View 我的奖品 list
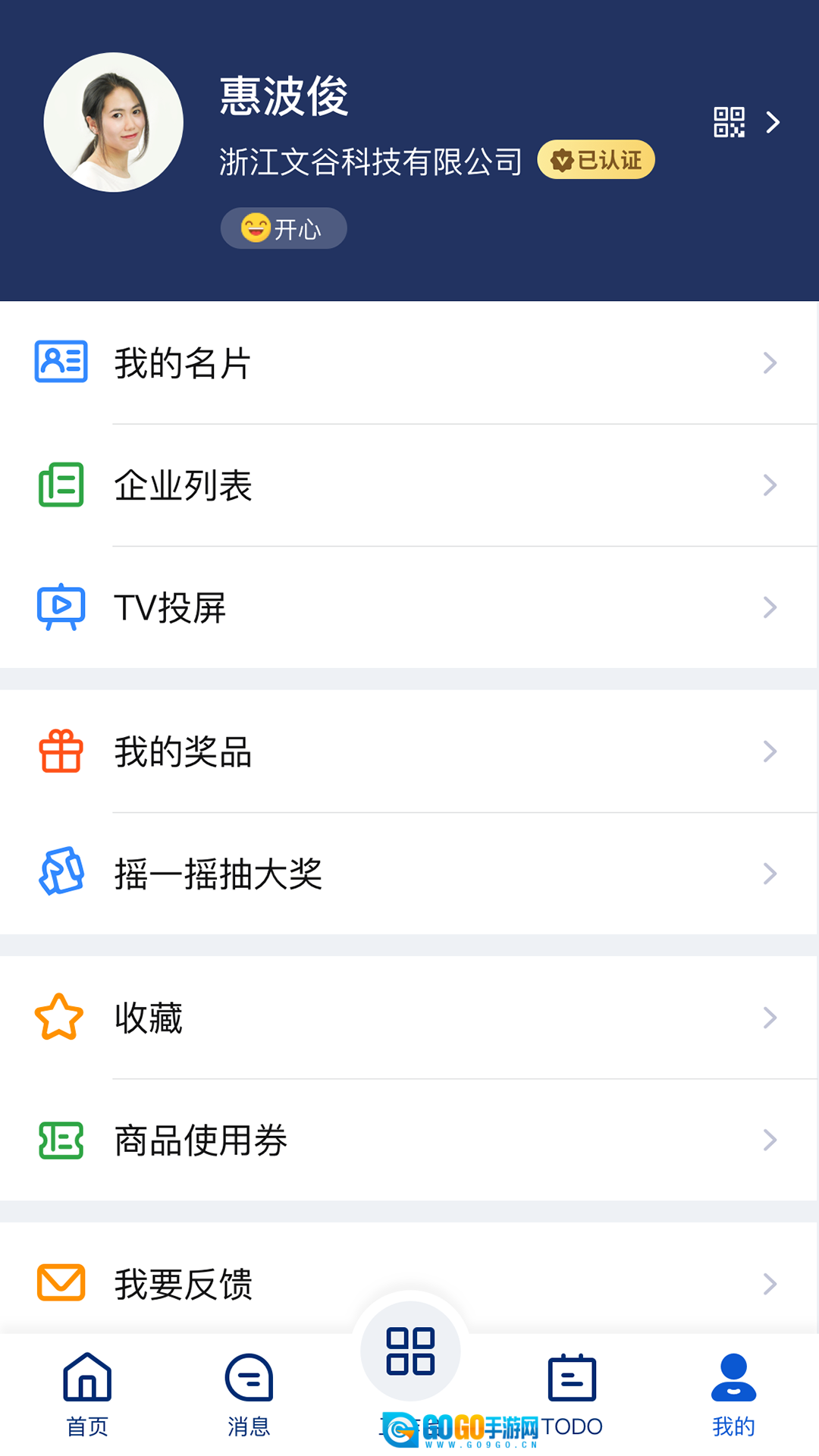The height and width of the screenshot is (1456, 819). [x=409, y=752]
